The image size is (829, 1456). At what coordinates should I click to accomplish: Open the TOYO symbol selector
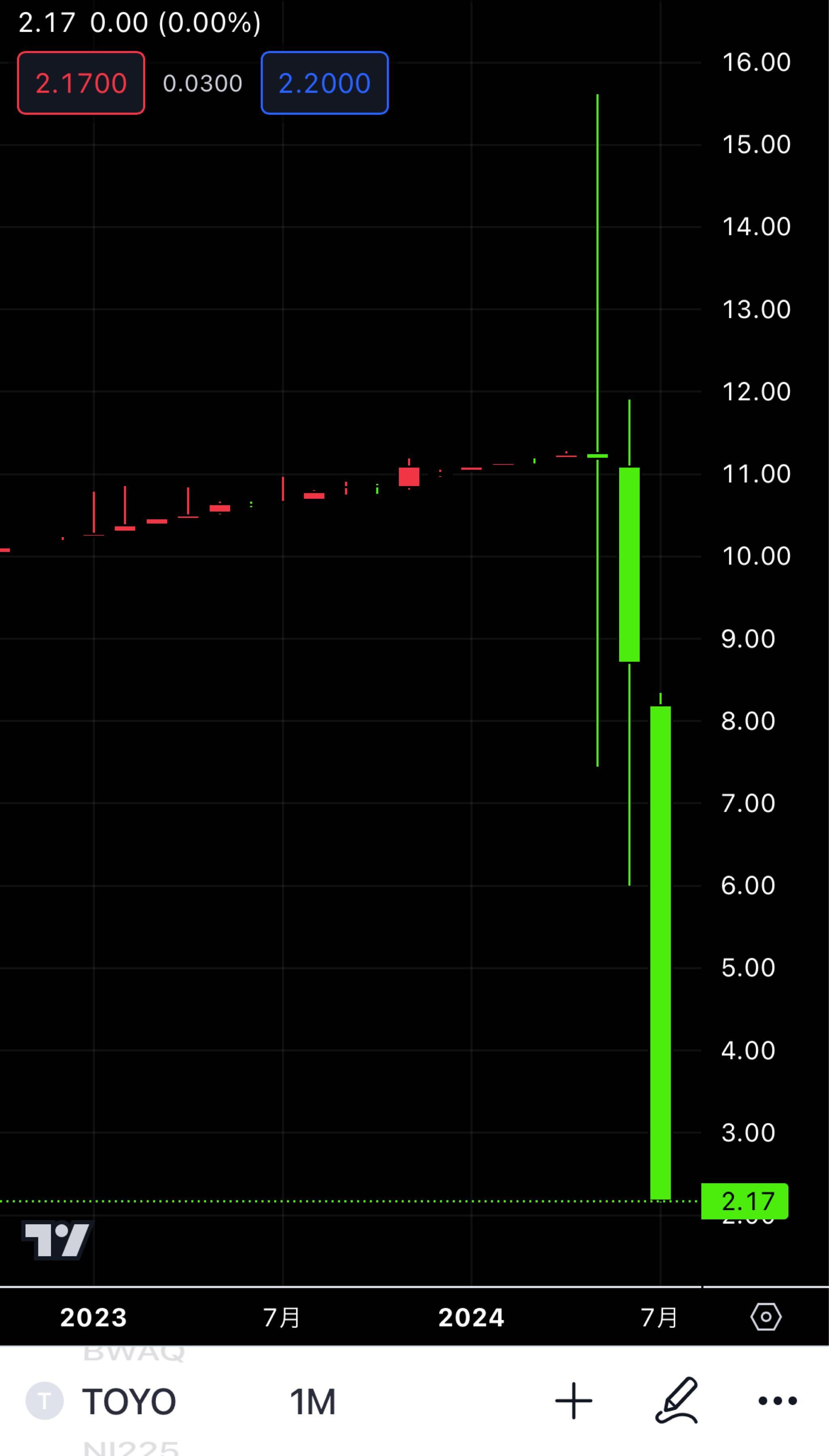(129, 1401)
